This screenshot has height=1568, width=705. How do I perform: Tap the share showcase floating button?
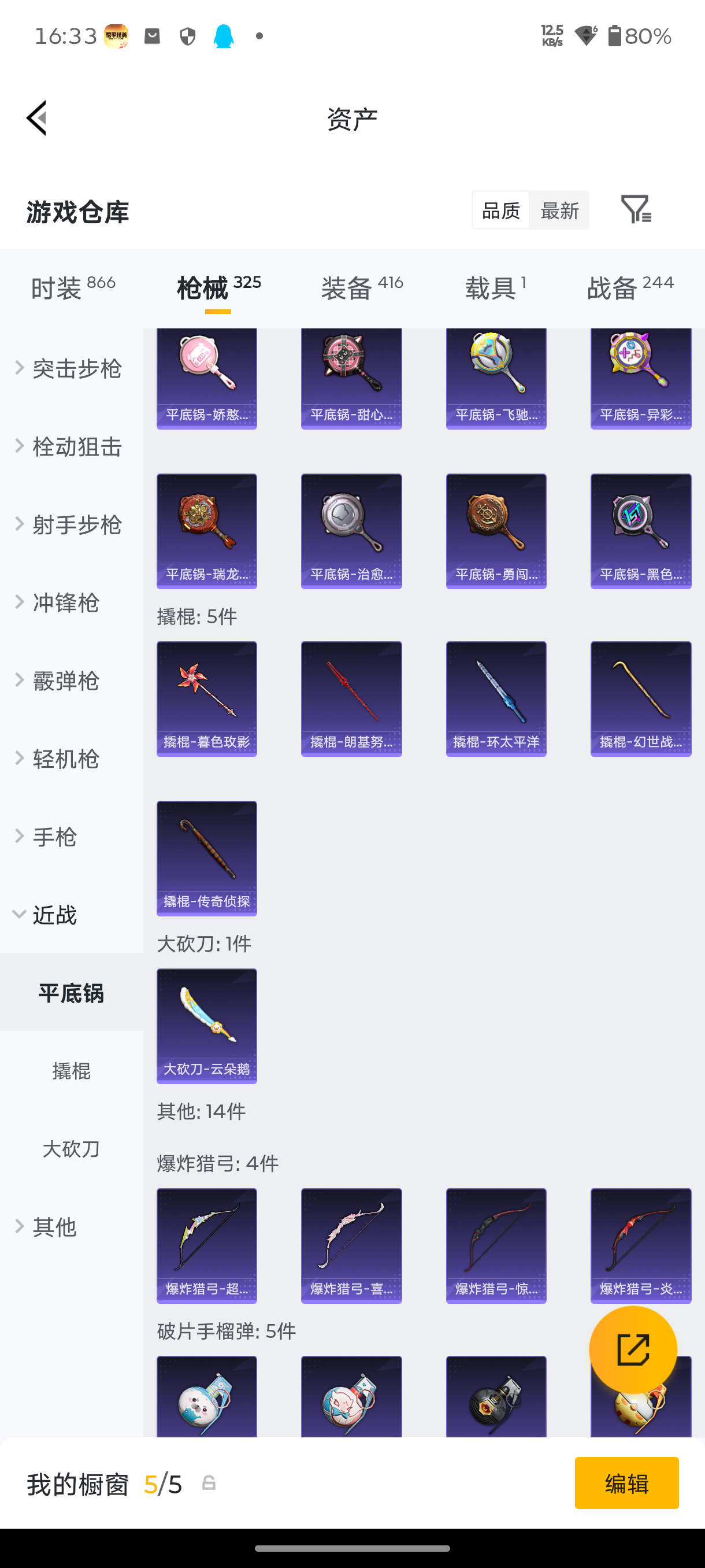pos(633,1350)
